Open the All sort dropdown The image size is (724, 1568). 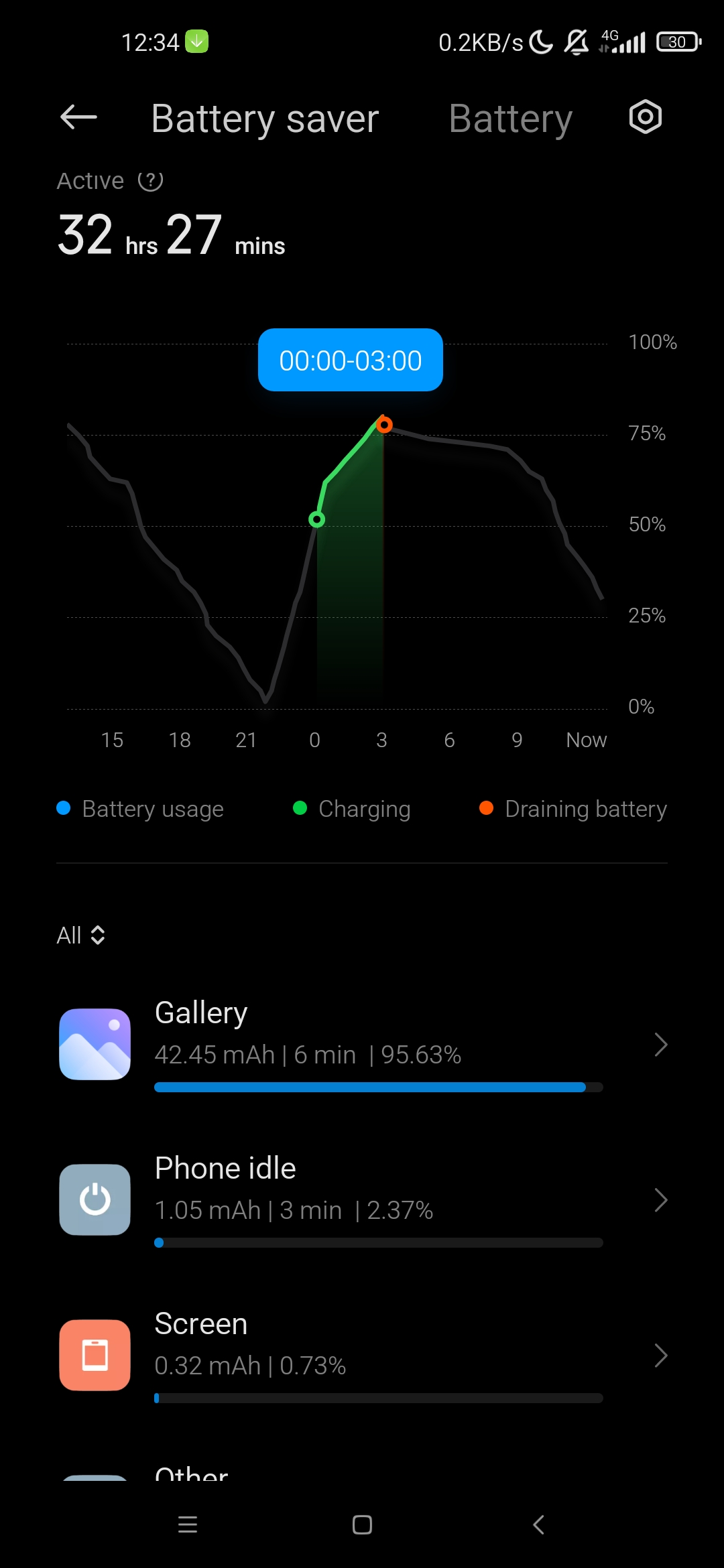(81, 935)
